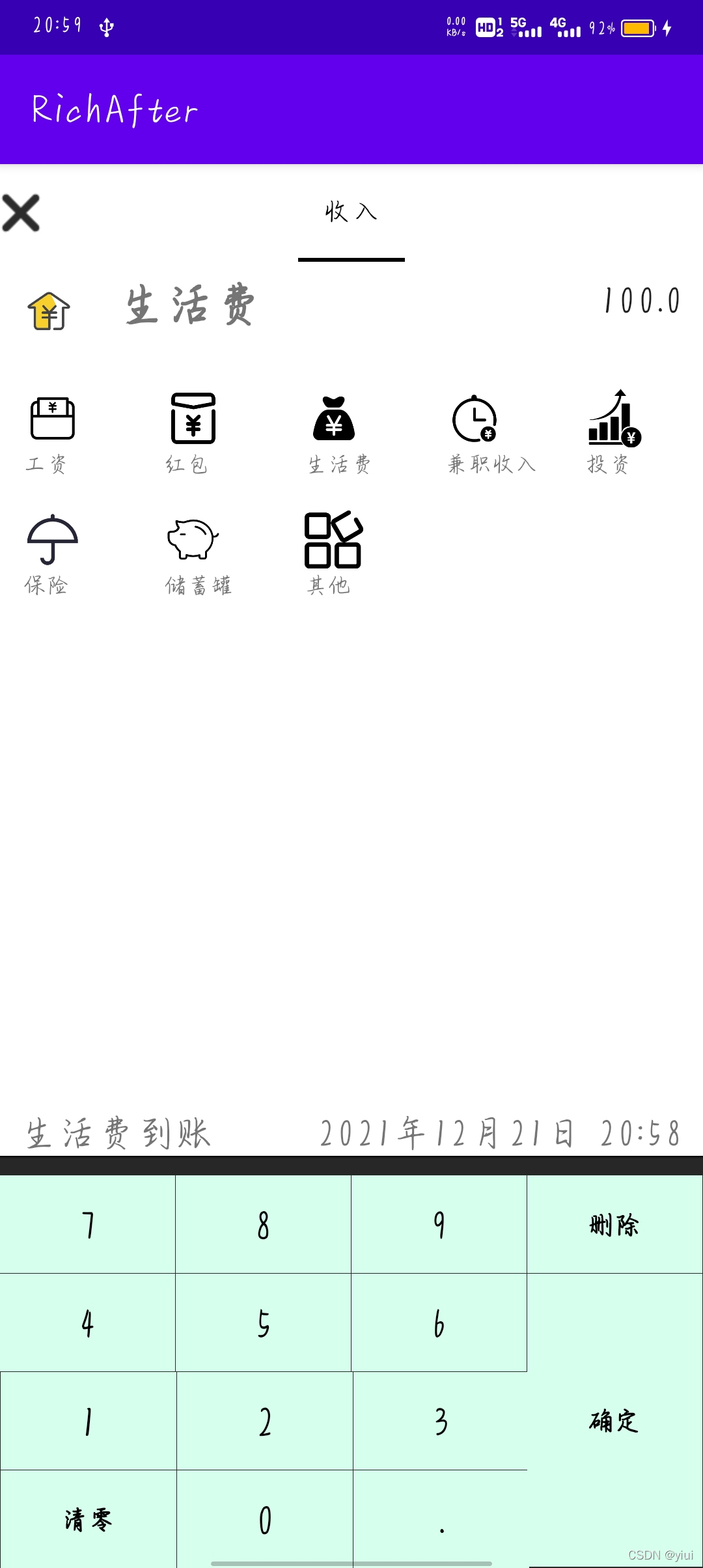Confirm the entry with 确定

coord(614,1420)
